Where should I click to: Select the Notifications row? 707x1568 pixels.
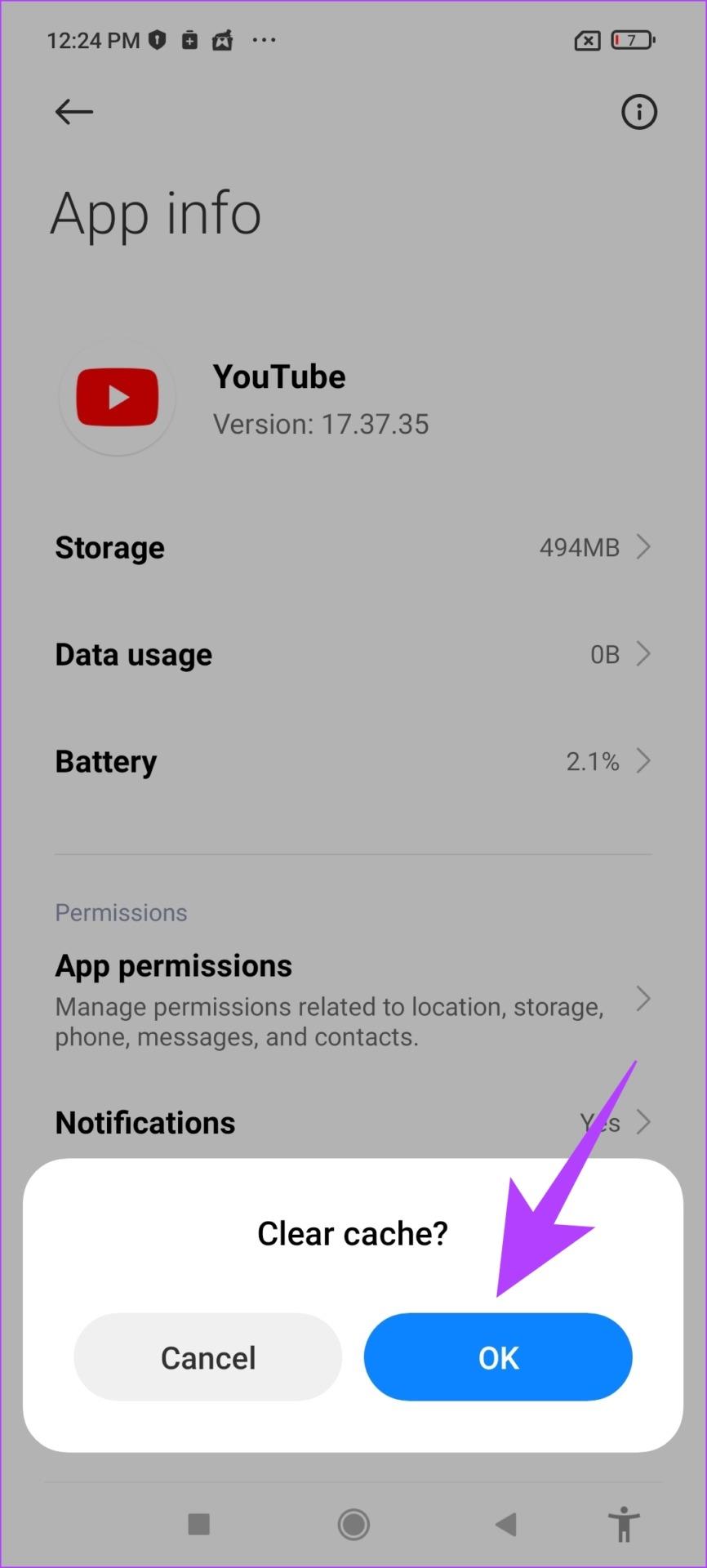[145, 1122]
